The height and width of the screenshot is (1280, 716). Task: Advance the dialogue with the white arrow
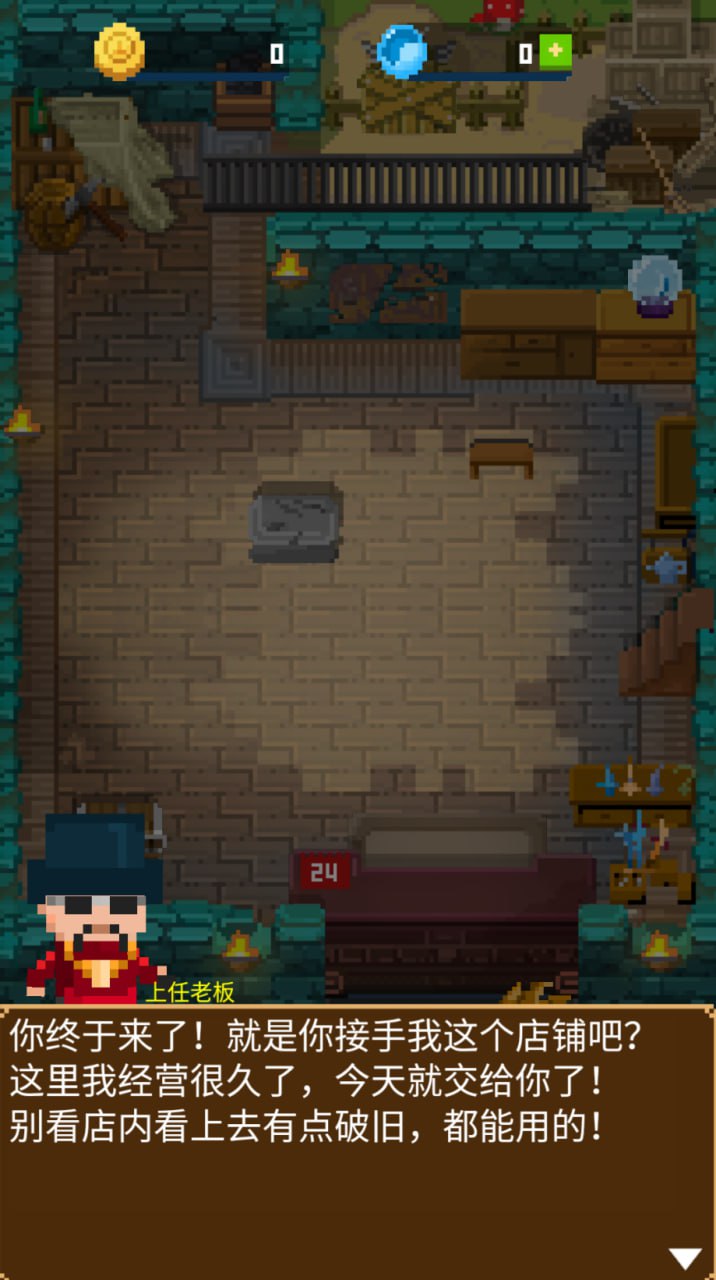[x=685, y=1258]
